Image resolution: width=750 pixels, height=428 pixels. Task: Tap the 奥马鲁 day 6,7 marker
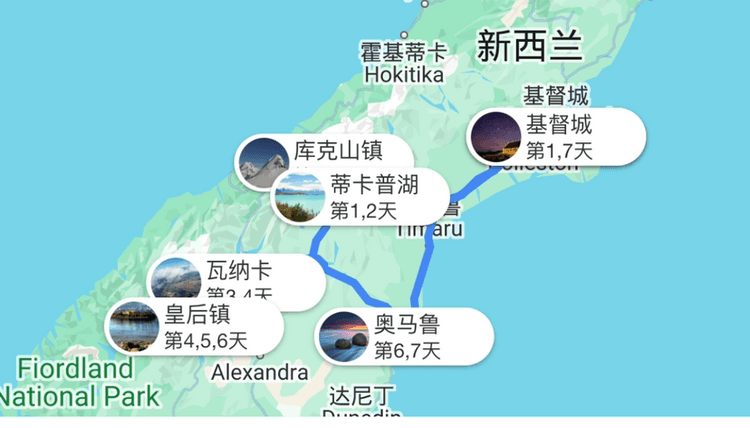pyautogui.click(x=405, y=337)
